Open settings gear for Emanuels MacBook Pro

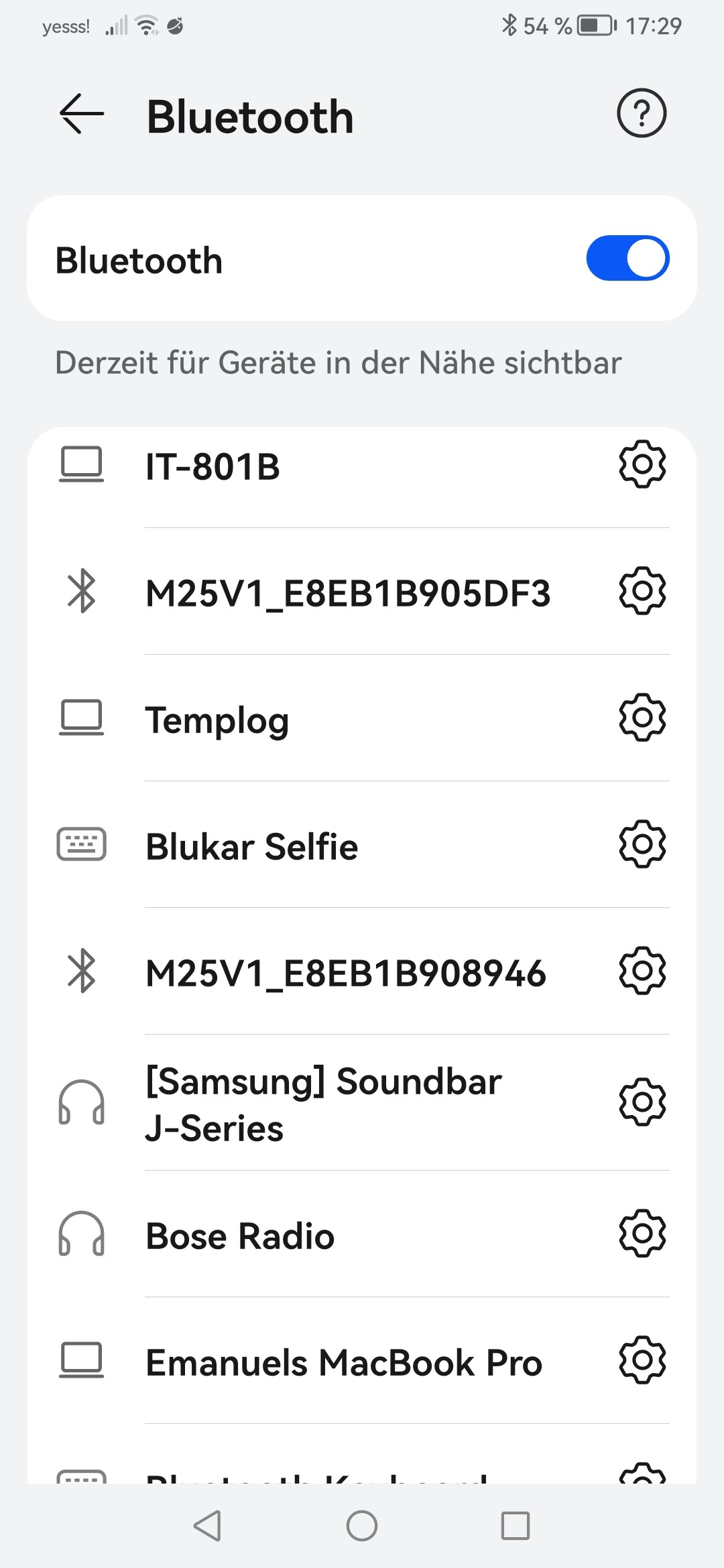[642, 1360]
